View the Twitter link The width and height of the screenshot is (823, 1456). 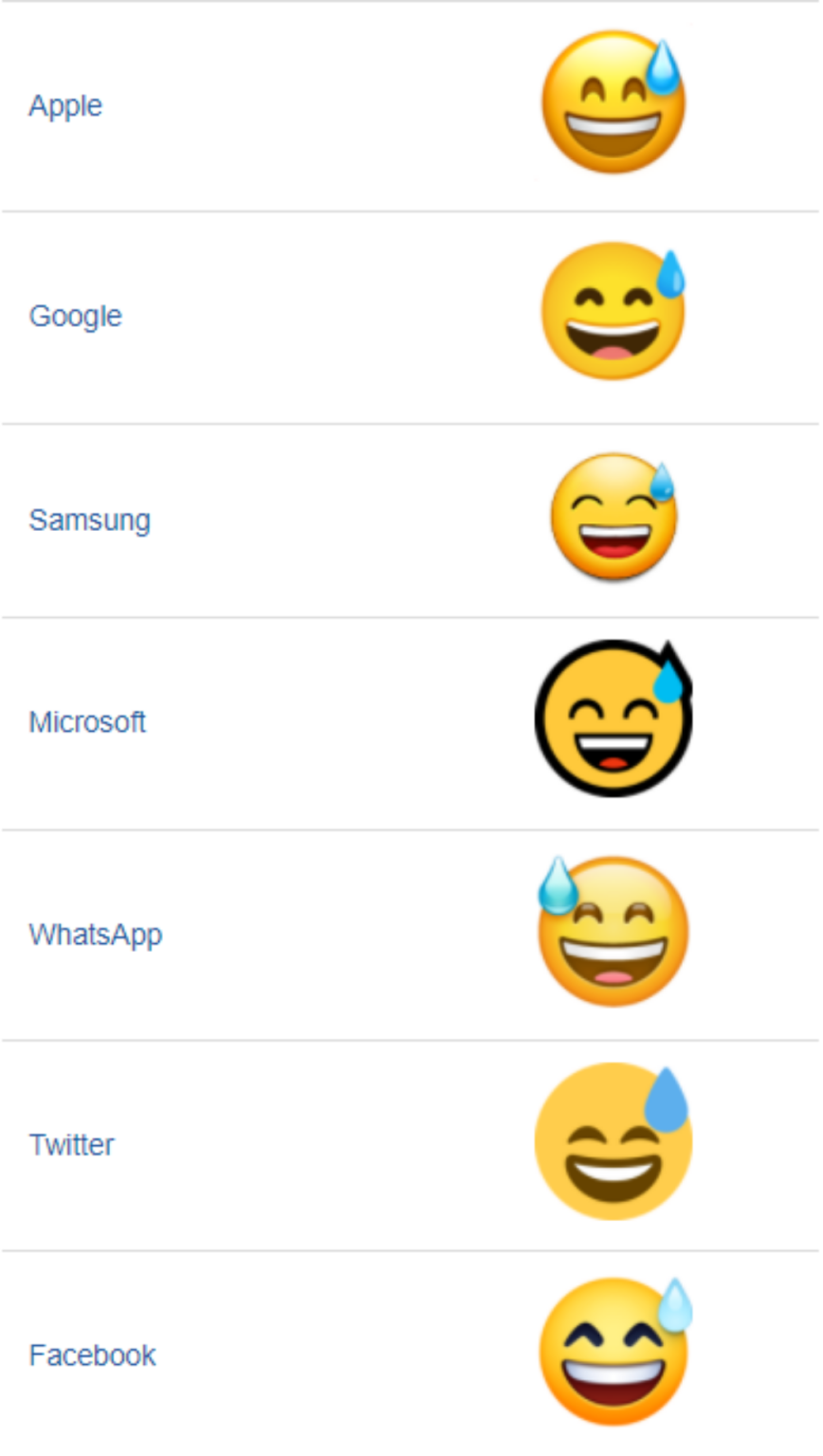point(71,1145)
